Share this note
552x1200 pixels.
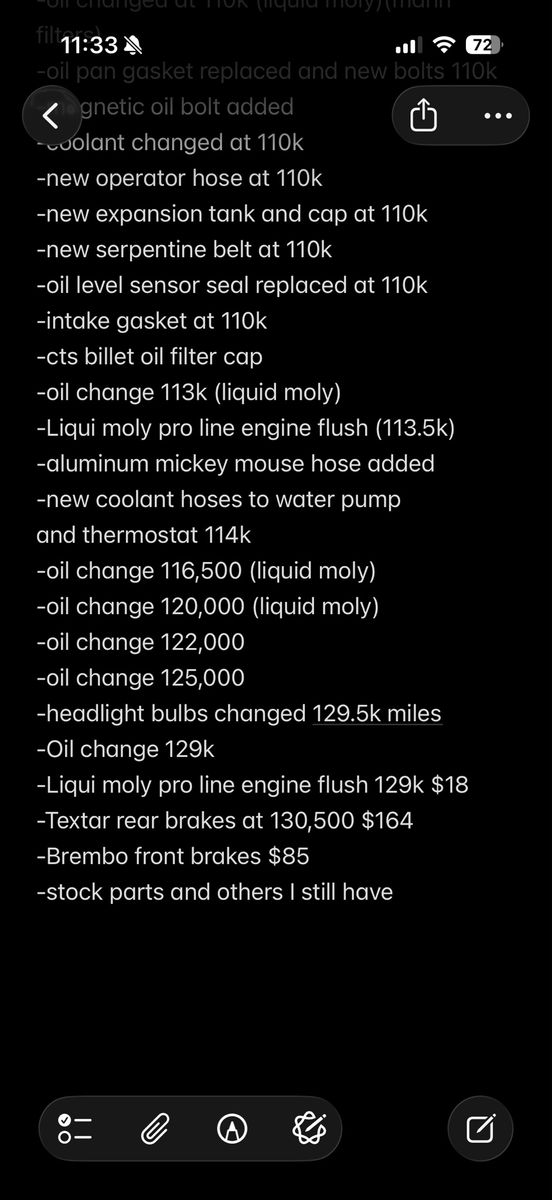(x=424, y=116)
